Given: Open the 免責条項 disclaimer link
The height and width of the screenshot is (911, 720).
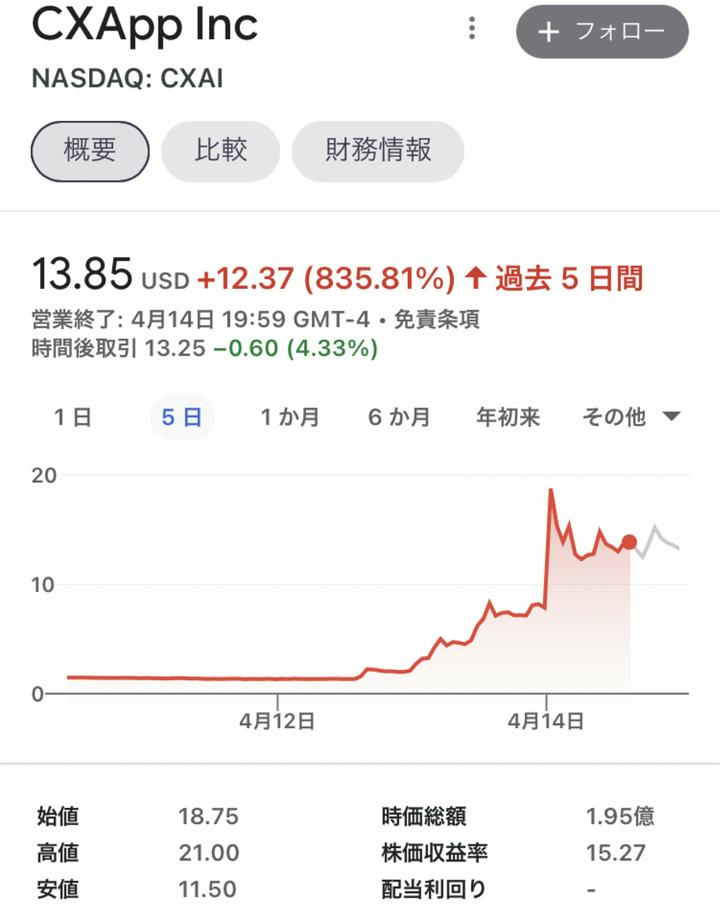Looking at the screenshot, I should click(x=435, y=320).
